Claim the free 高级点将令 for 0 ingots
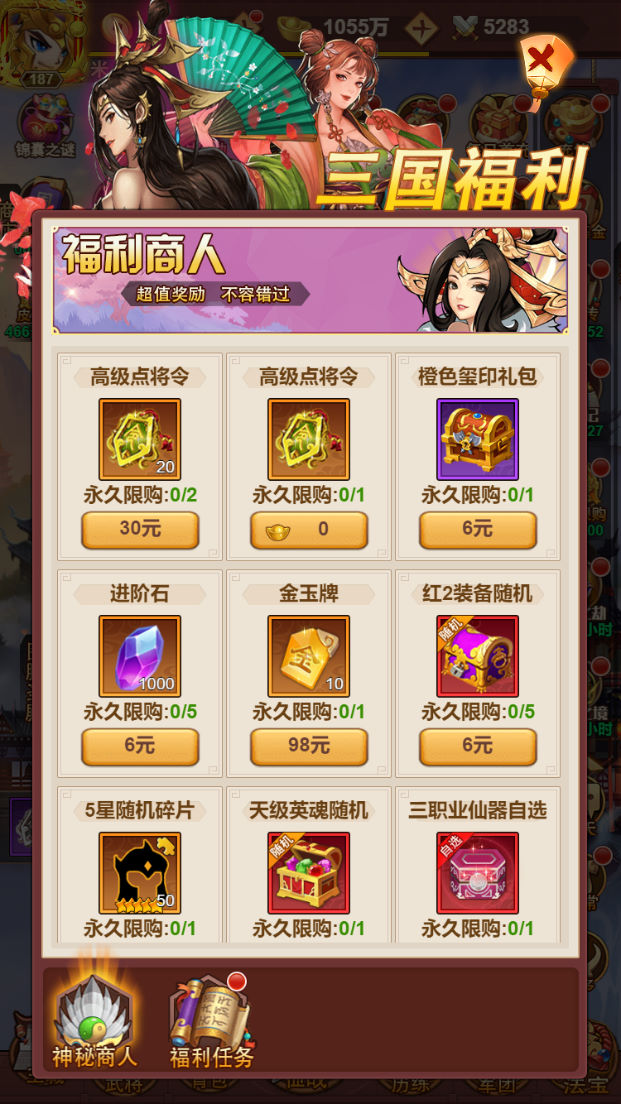This screenshot has width=621, height=1104. (309, 530)
